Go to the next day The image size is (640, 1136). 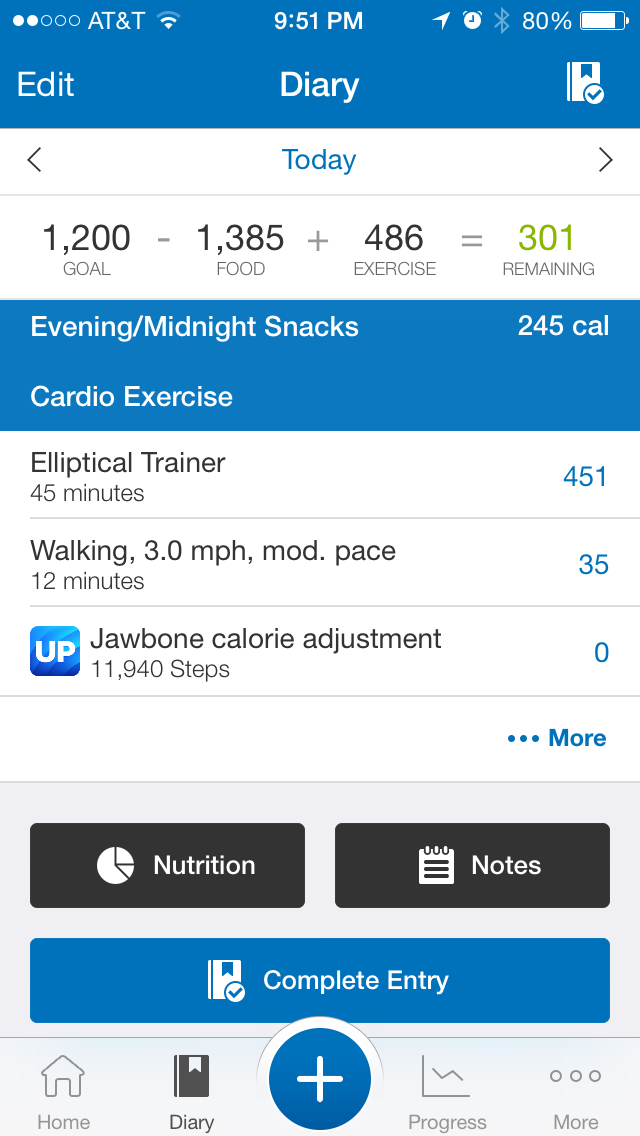pyautogui.click(x=605, y=160)
